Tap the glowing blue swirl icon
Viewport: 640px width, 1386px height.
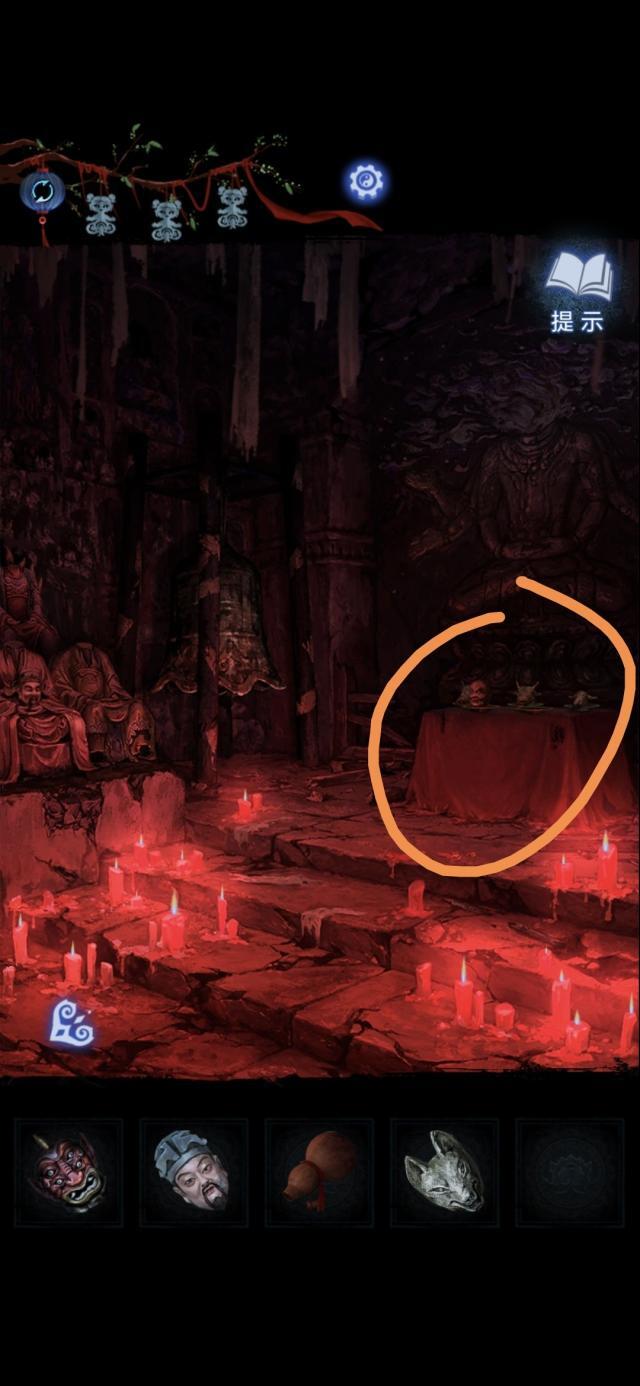point(72,1024)
